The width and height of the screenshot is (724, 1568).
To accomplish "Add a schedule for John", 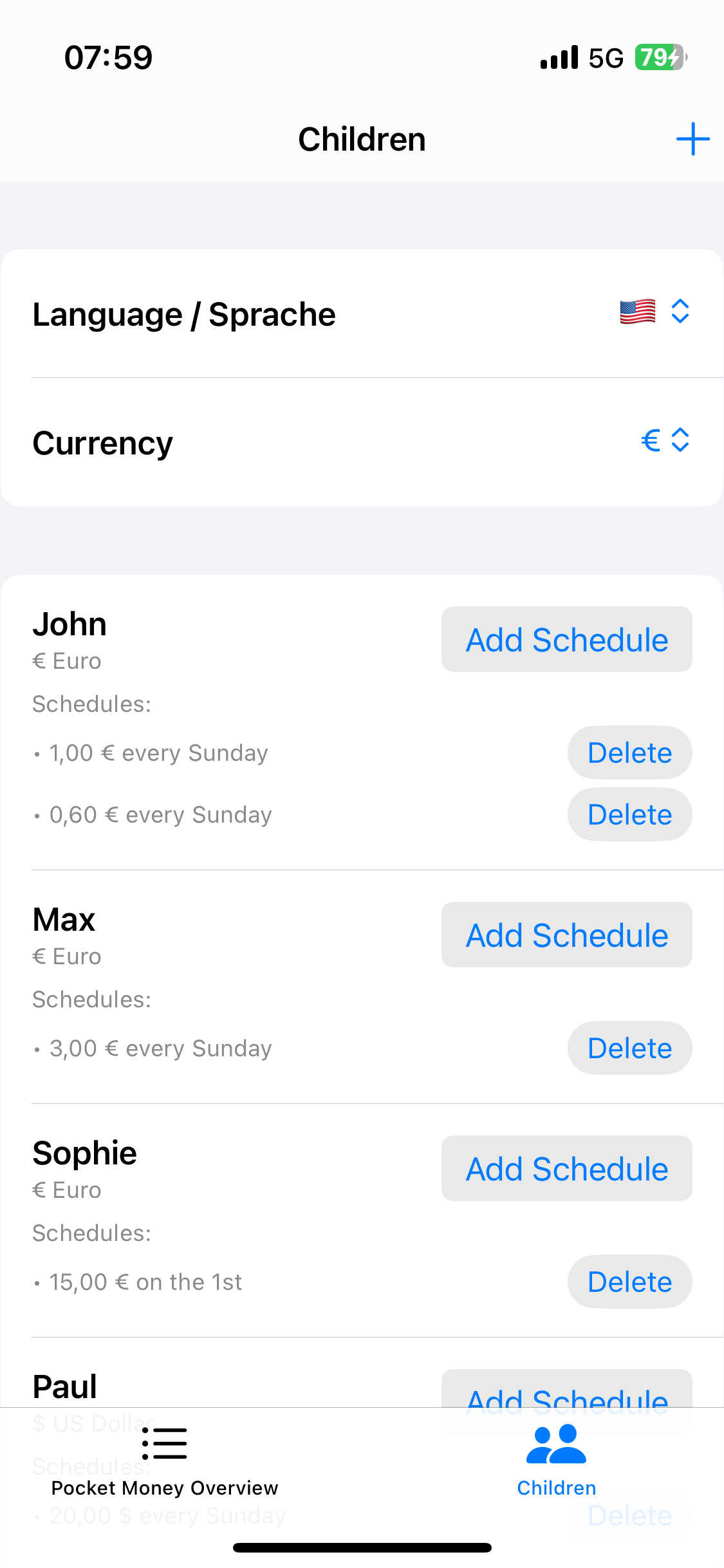I will [566, 639].
